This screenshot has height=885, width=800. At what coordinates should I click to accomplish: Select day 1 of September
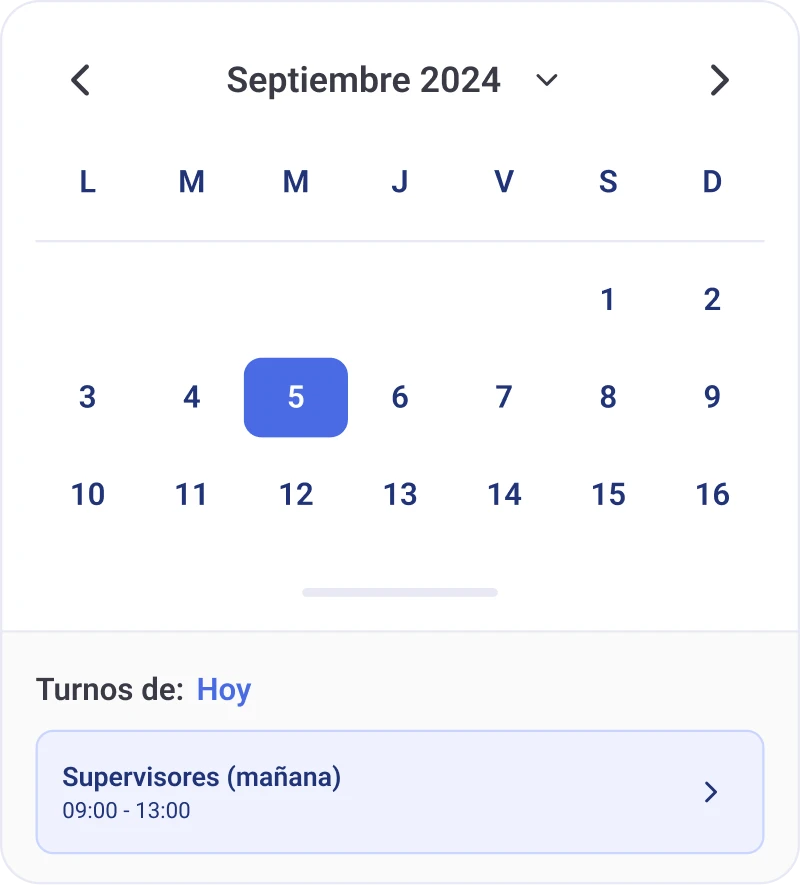click(607, 298)
